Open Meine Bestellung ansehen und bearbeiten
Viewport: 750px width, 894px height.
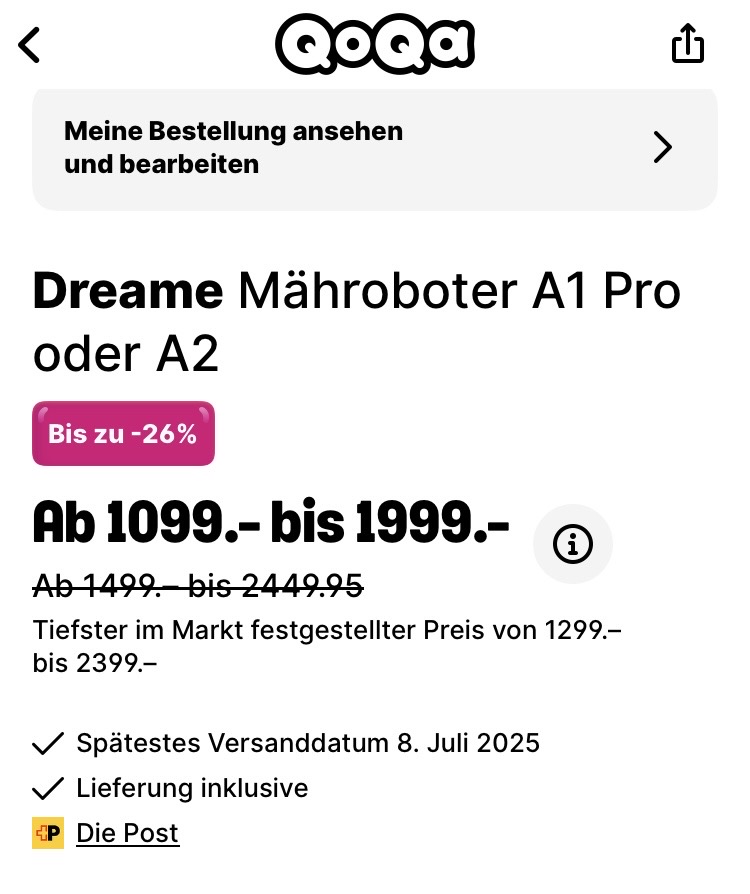pos(374,148)
